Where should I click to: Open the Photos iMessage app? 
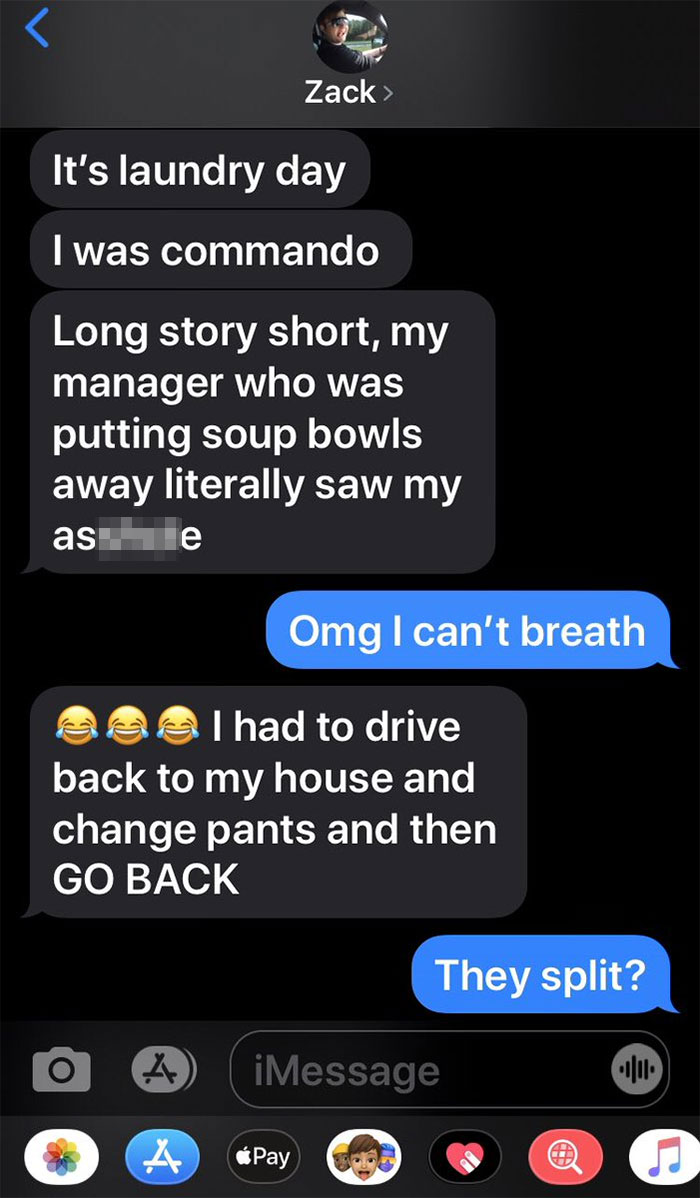click(x=60, y=1157)
